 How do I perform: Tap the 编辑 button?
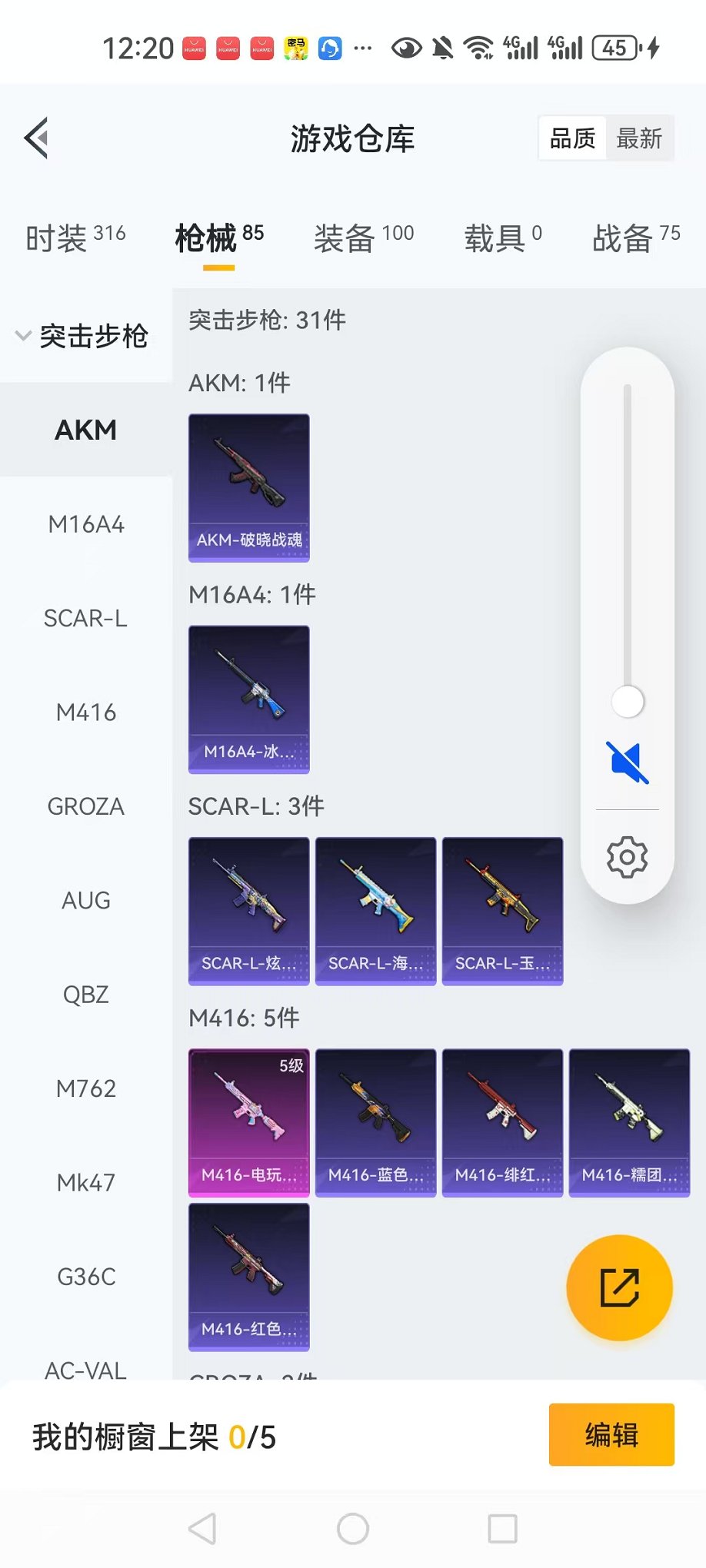click(x=611, y=1435)
